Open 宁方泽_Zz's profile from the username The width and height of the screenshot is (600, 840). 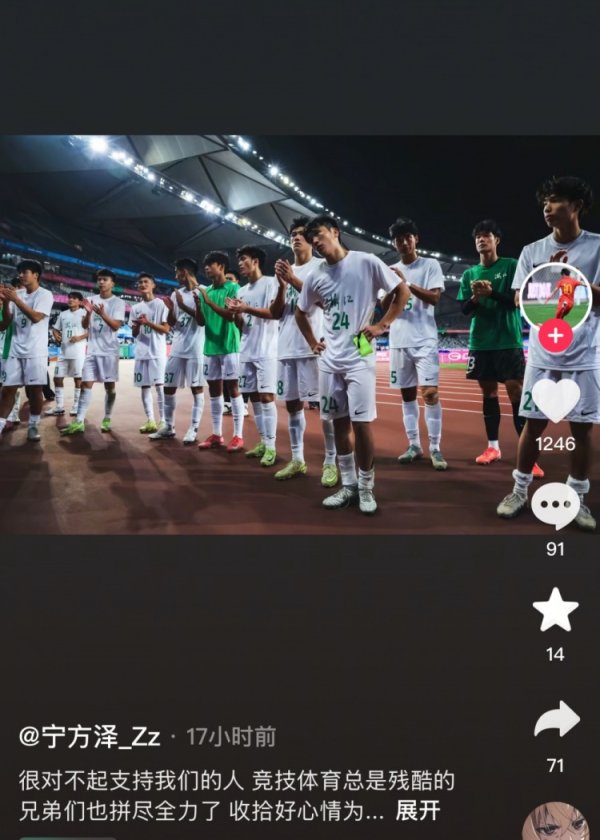pos(90,737)
